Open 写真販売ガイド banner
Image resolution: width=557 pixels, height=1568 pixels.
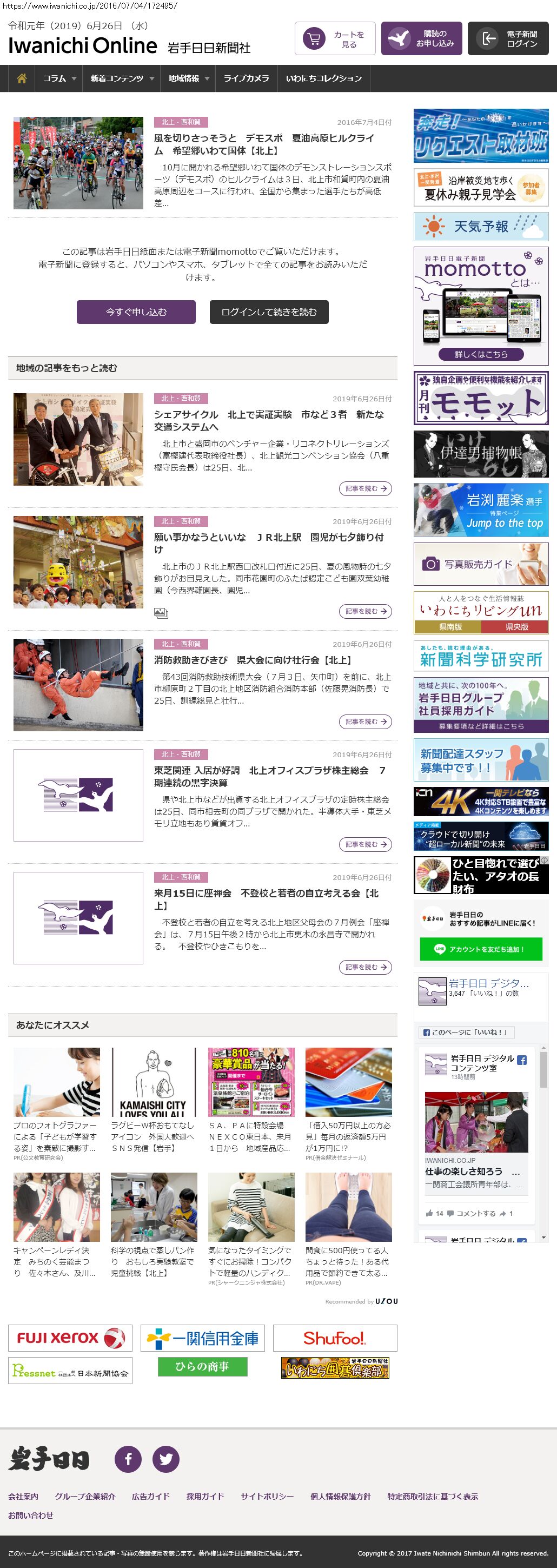coord(481,564)
